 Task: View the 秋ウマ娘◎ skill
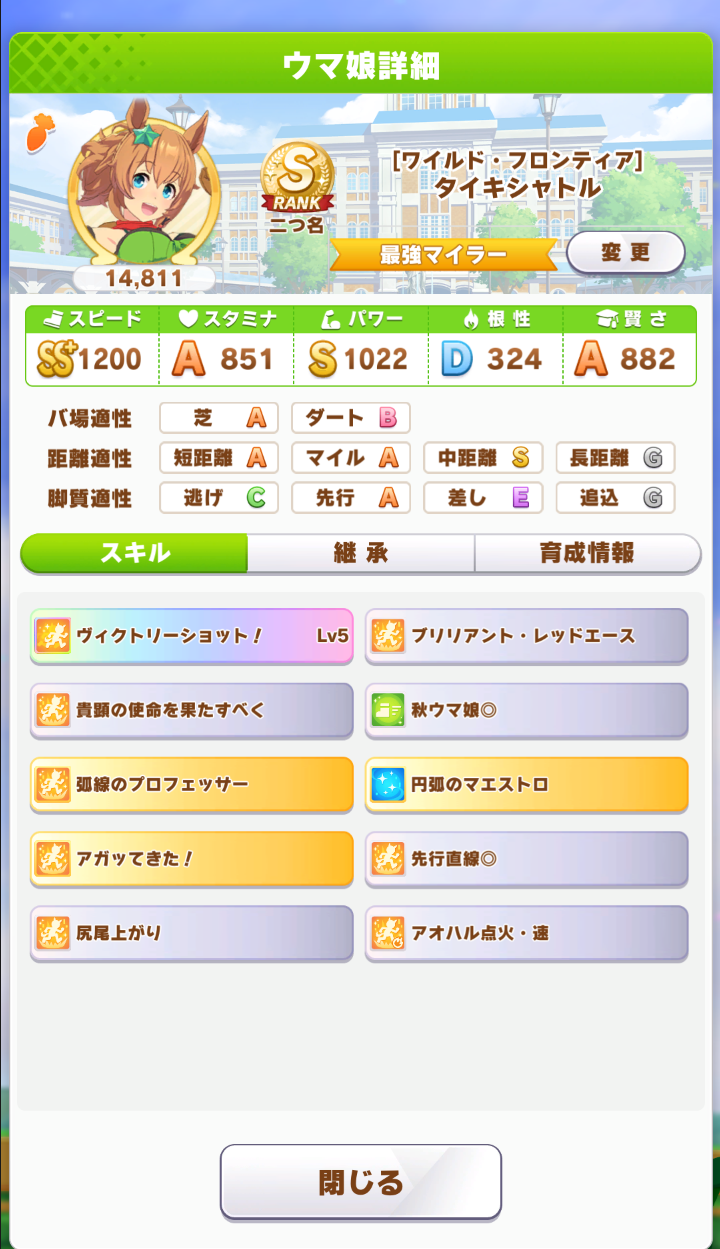526,710
